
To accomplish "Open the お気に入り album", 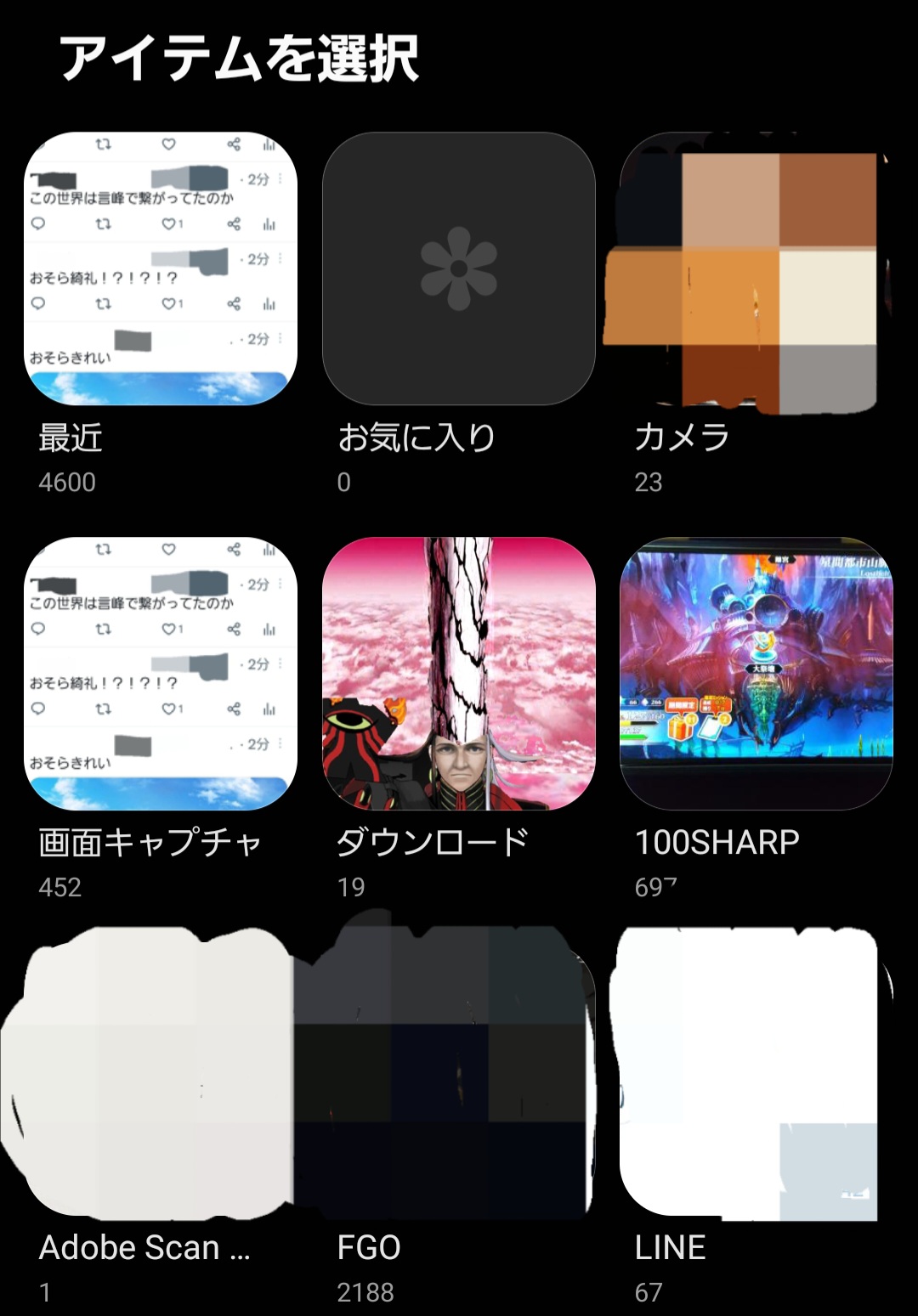I will pos(459,268).
